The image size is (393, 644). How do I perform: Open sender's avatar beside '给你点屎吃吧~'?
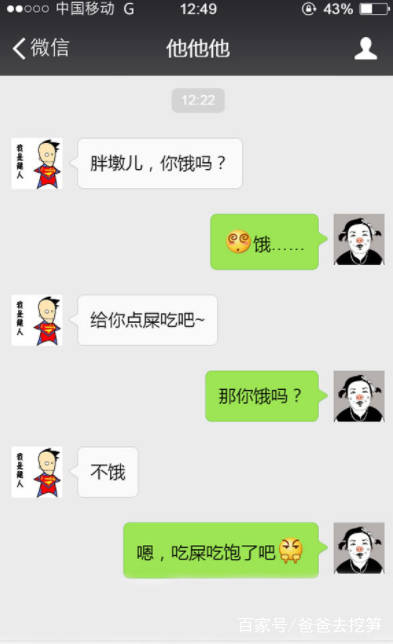point(37,320)
